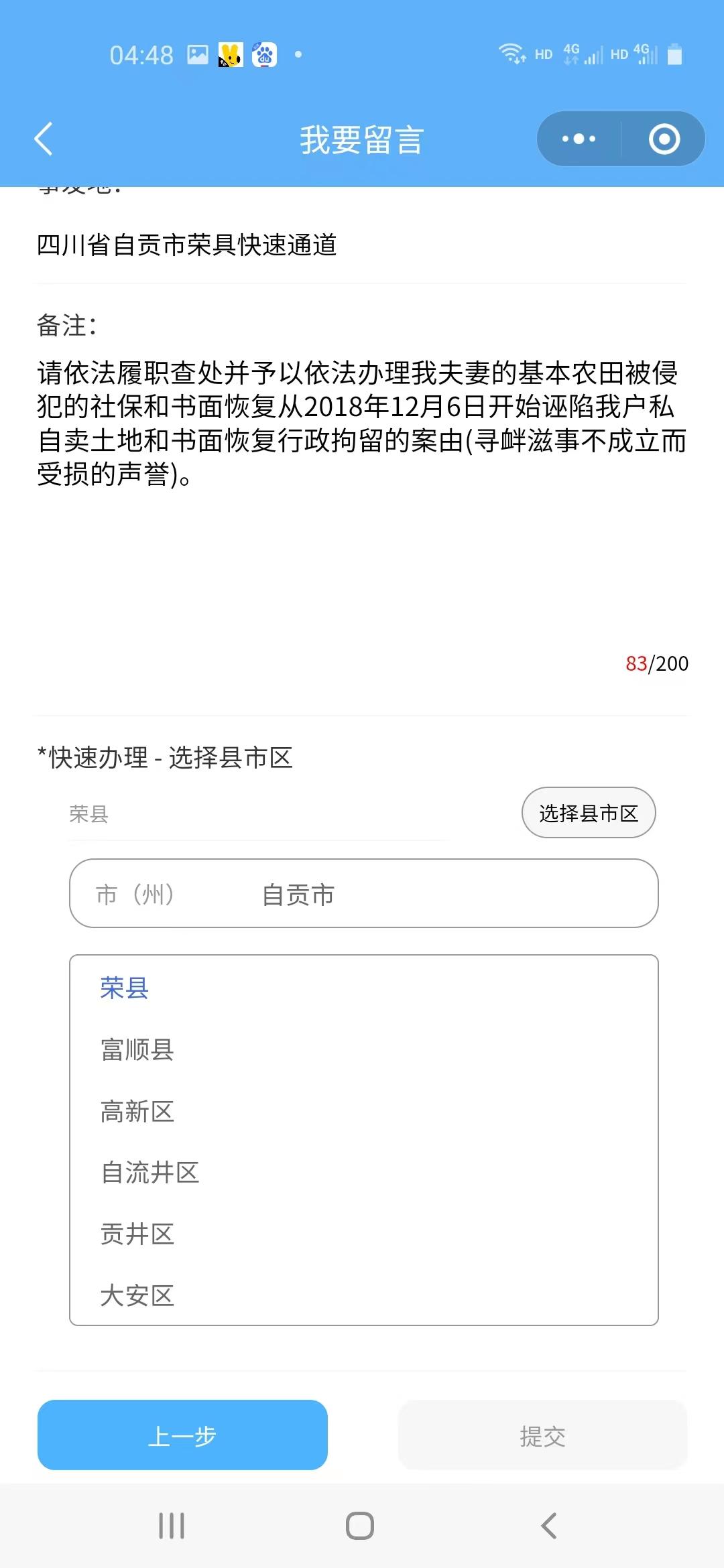Select 荣县 from the district list
Viewport: 724px width, 1568px height.
coord(125,988)
